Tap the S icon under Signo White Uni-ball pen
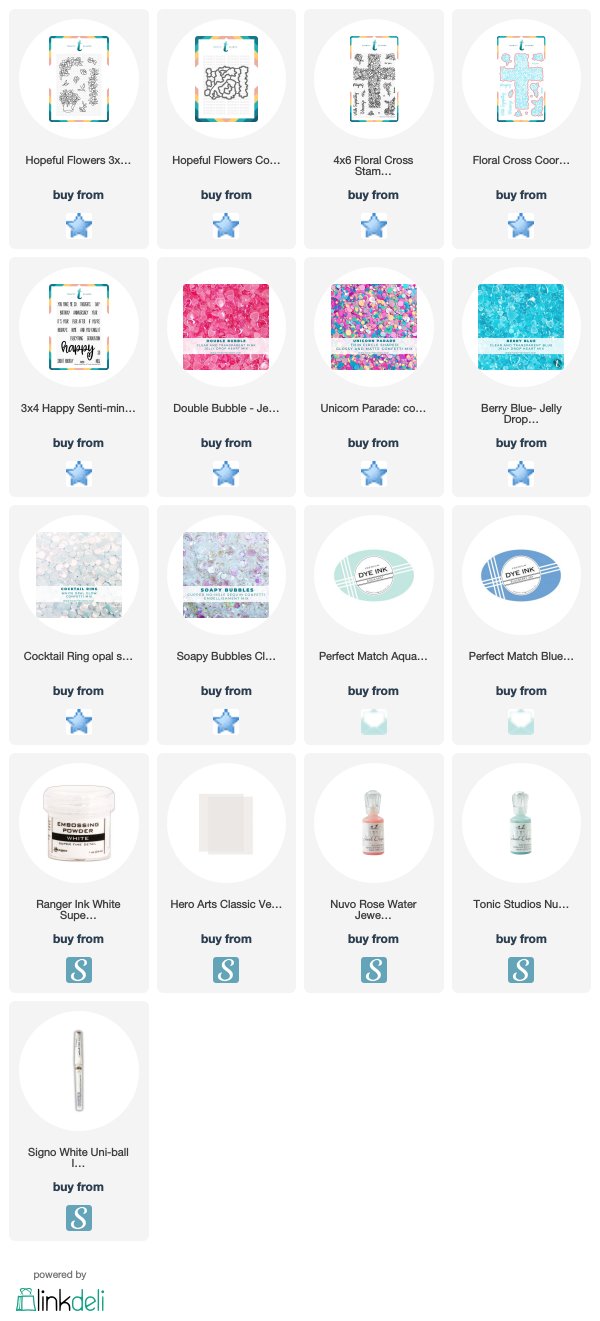600x1321 pixels. [78, 1217]
